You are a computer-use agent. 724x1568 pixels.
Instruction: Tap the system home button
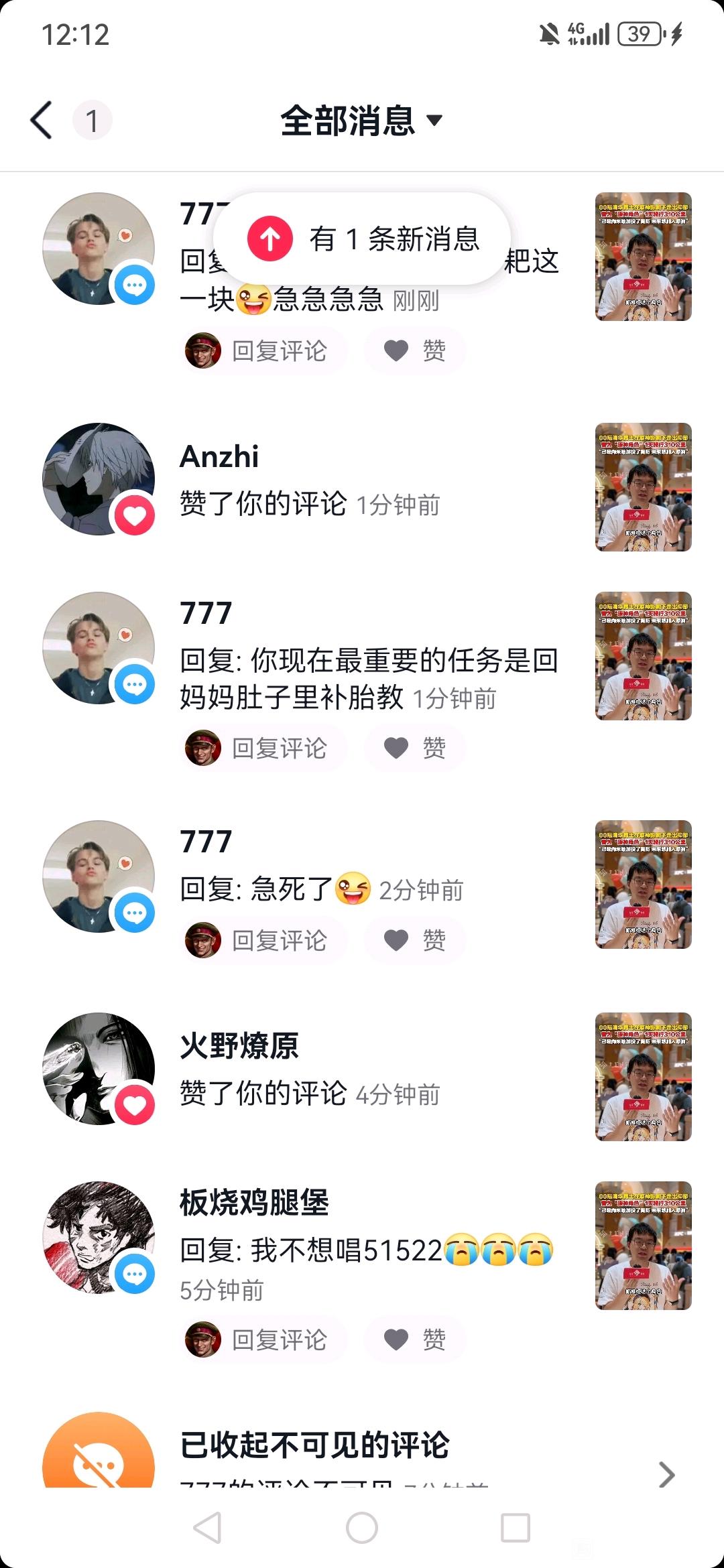tap(362, 1528)
